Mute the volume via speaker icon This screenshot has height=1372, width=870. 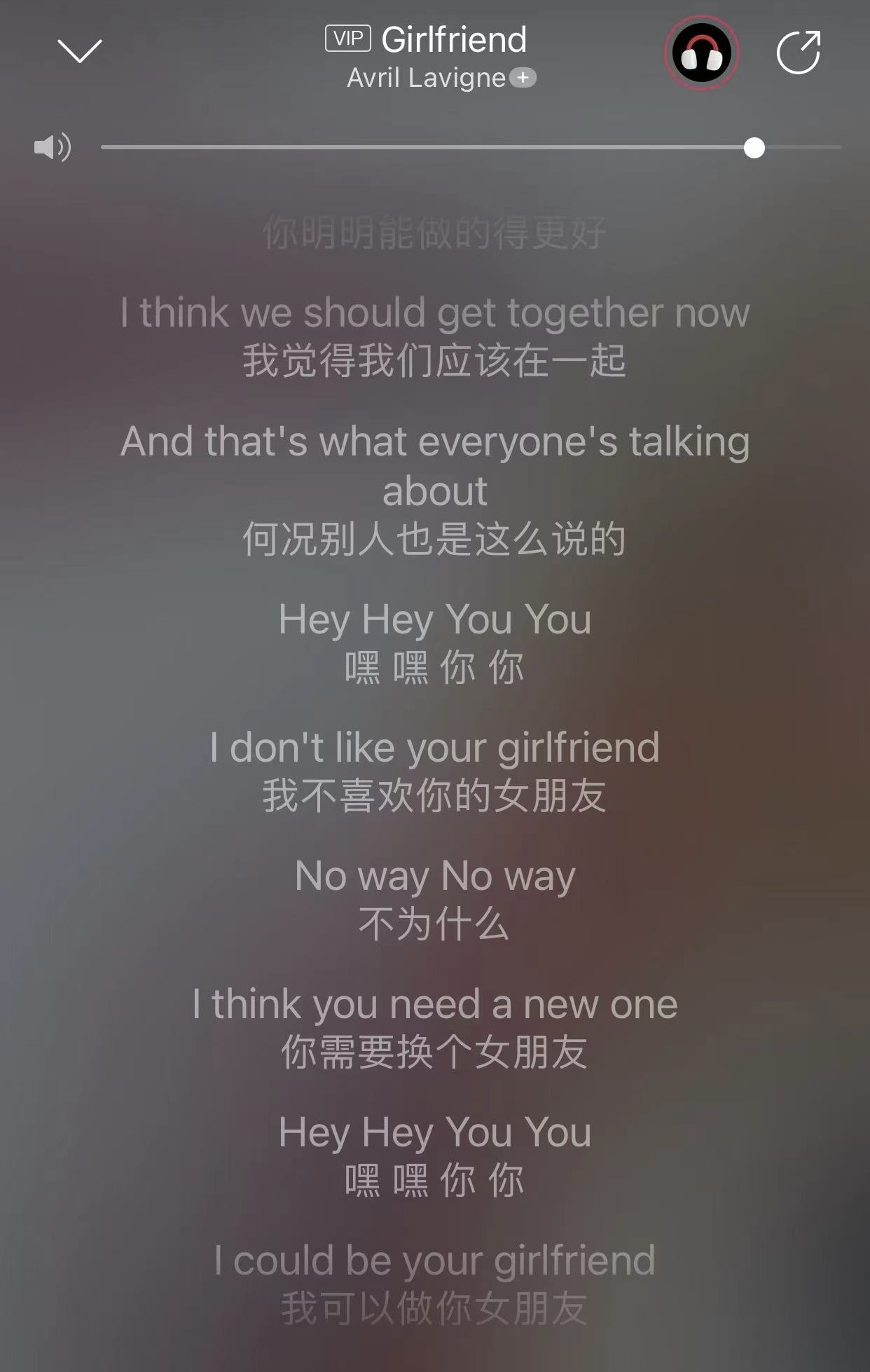(53, 147)
